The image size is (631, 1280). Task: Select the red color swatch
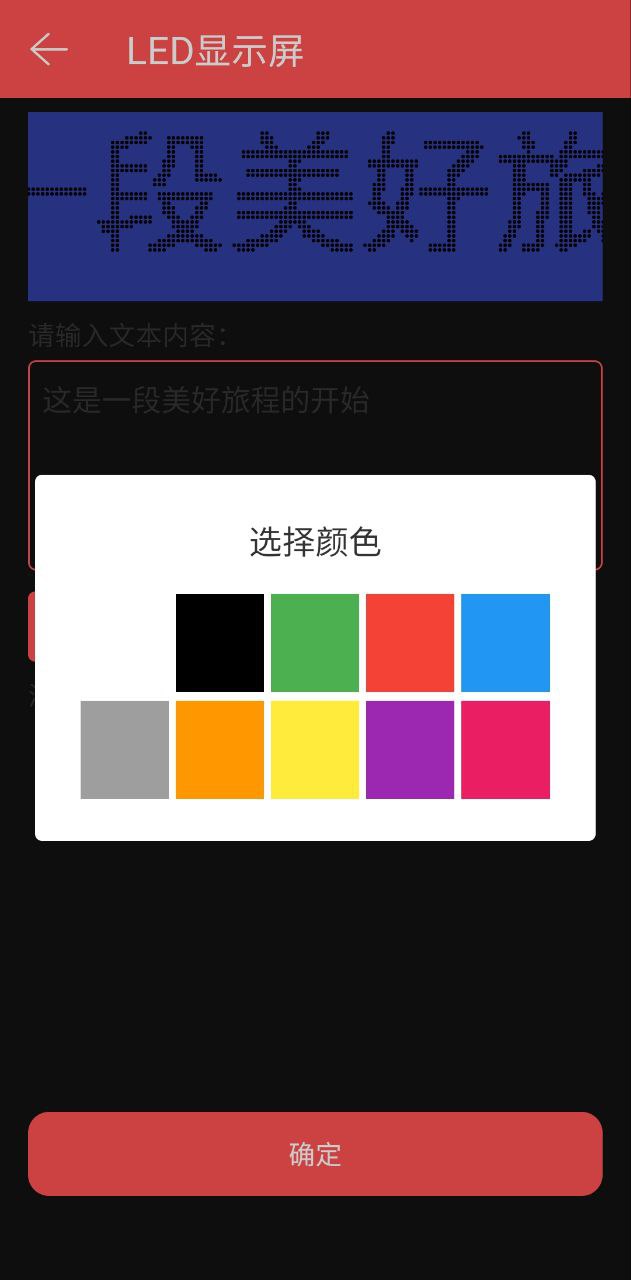coord(410,643)
